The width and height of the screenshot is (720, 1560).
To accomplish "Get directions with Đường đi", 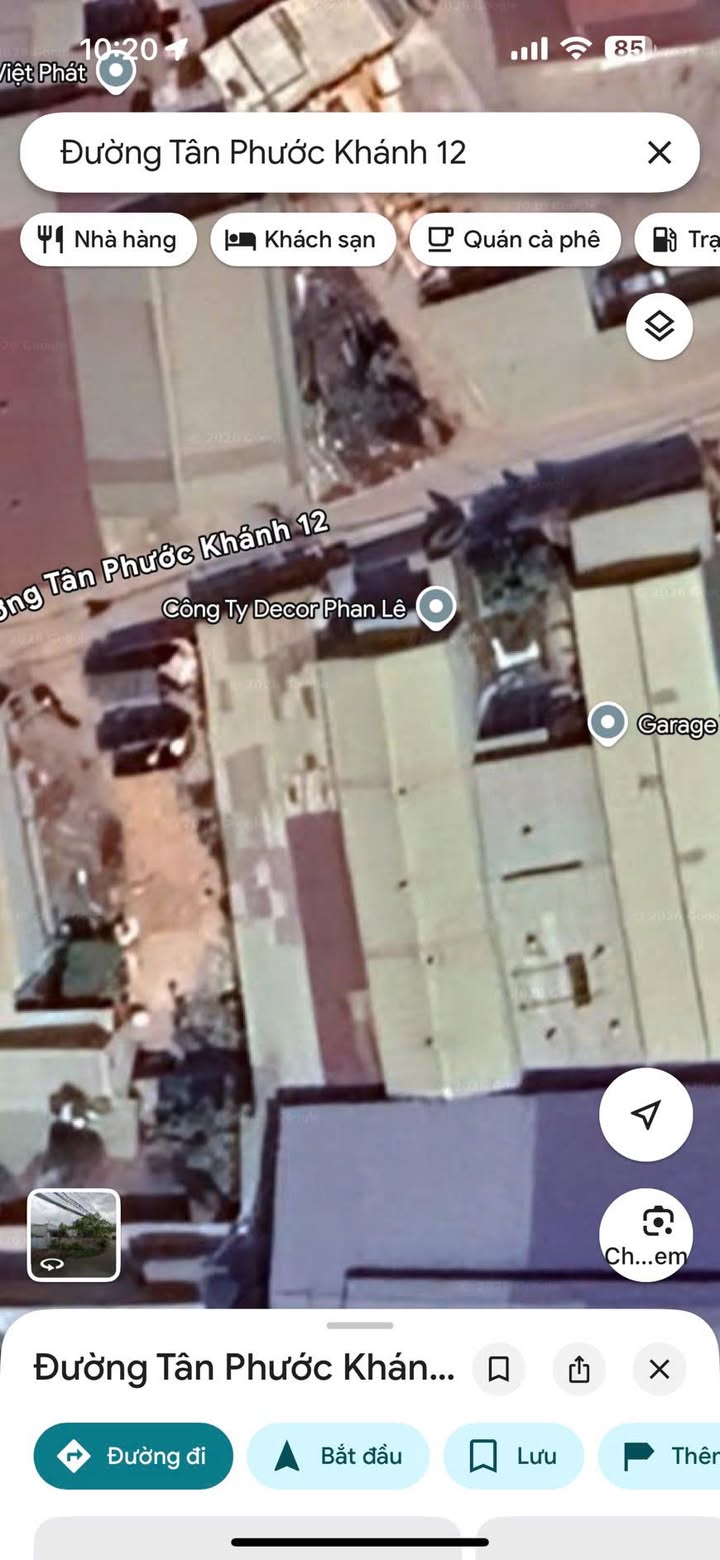I will point(133,1456).
